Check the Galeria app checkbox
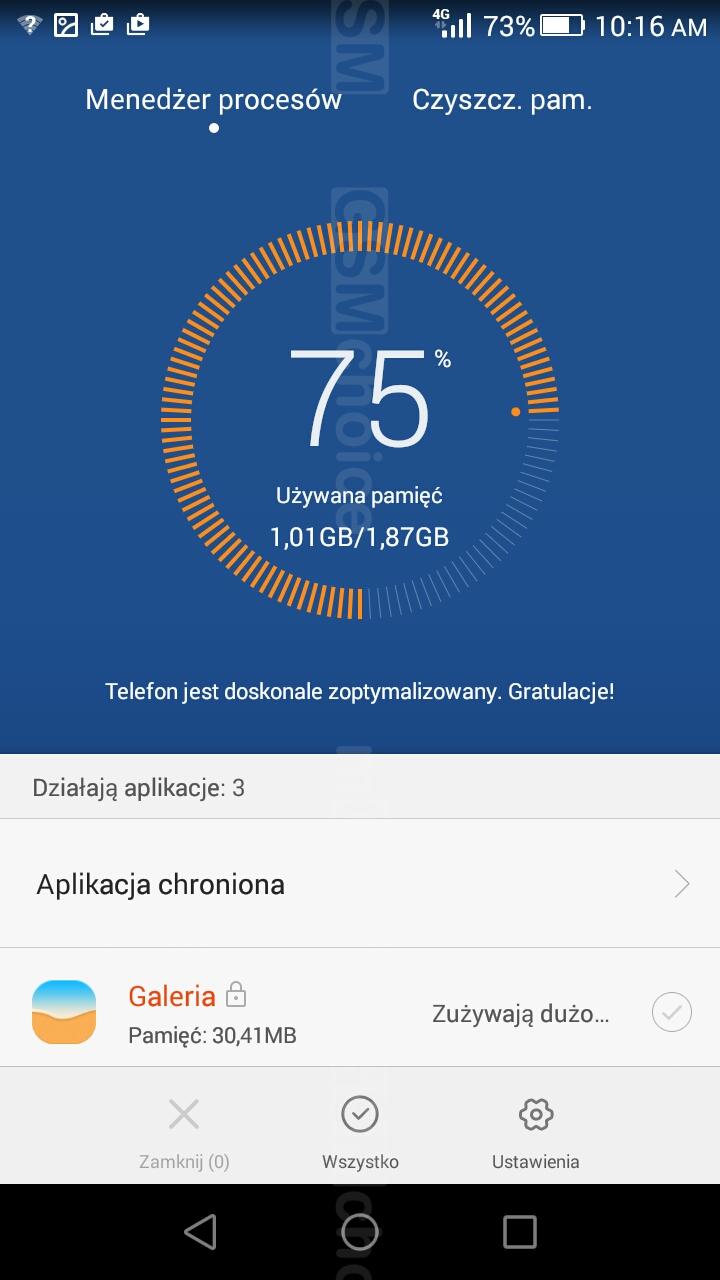The image size is (720, 1280). click(672, 1013)
